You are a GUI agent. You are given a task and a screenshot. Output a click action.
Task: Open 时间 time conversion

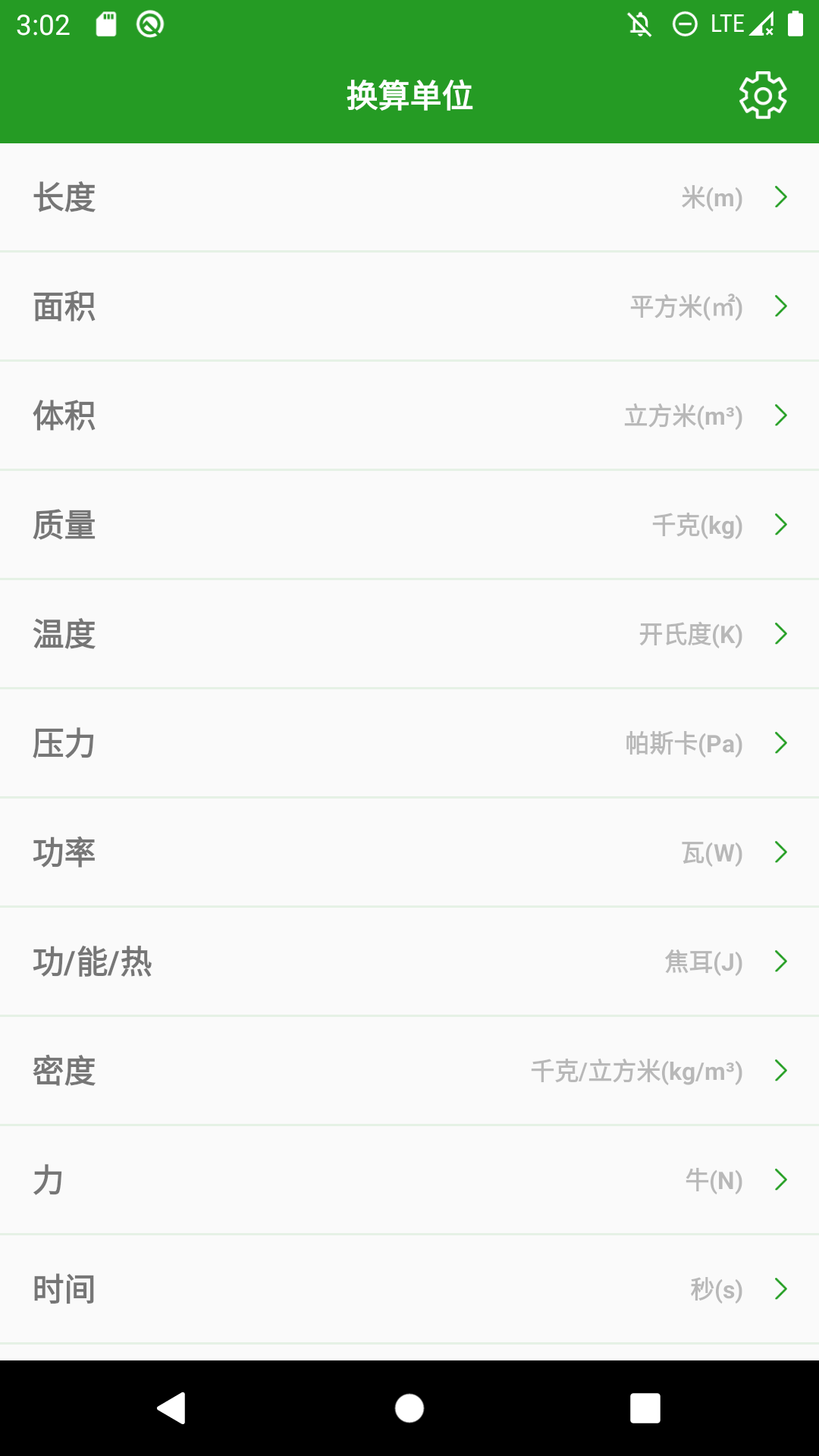tap(409, 1289)
